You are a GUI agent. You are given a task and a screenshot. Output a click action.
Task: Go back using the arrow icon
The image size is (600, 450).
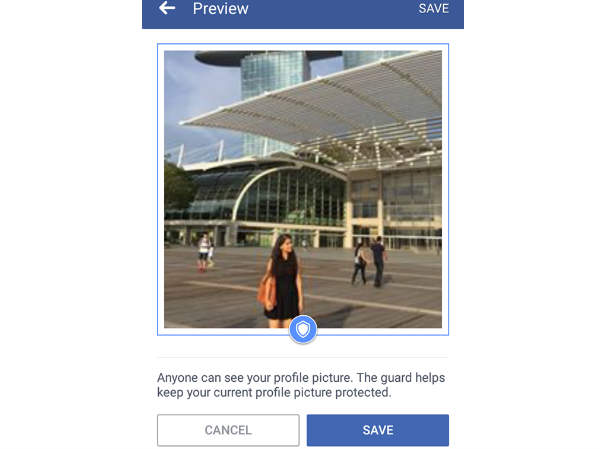tap(167, 9)
